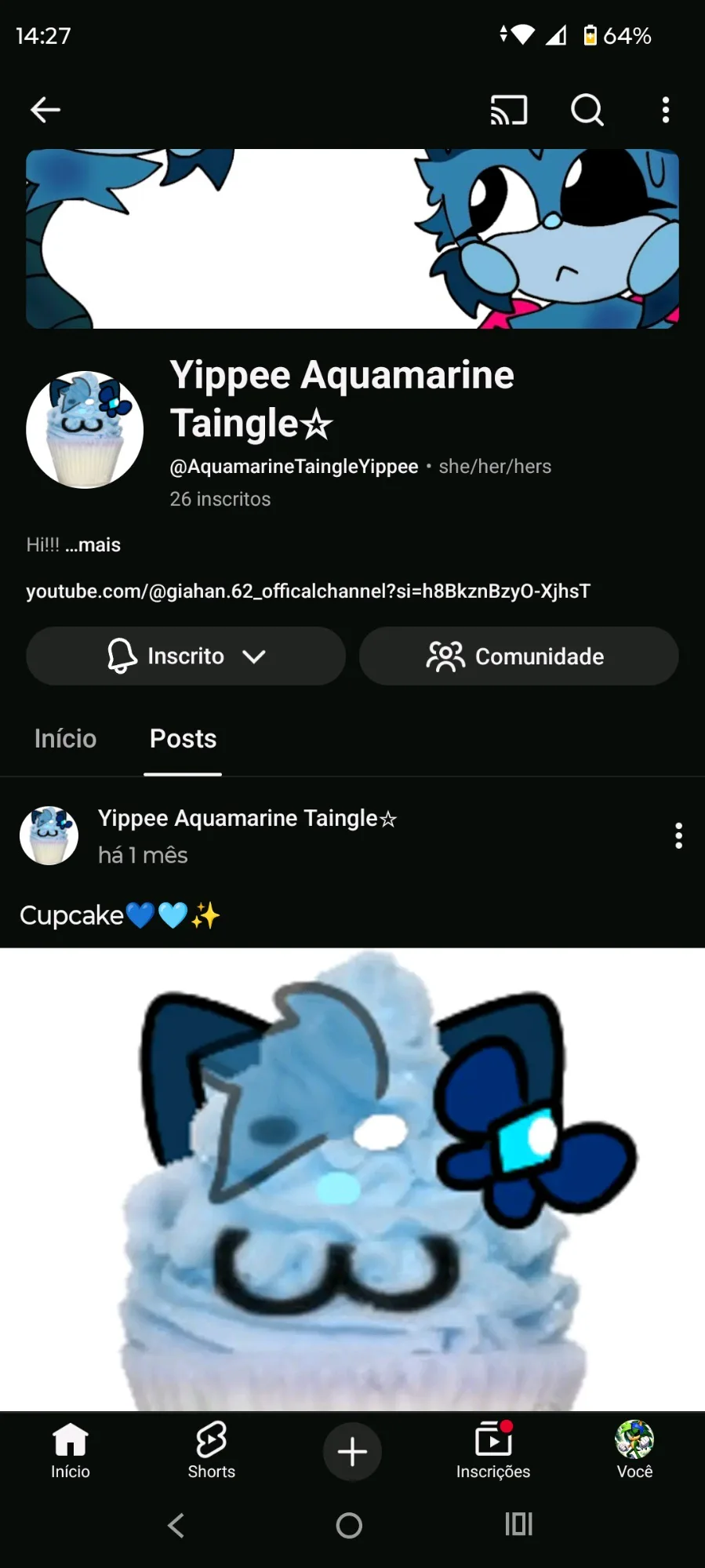This screenshot has height=1568, width=705.
Task: Open options for the Cupcake post
Action: click(x=678, y=835)
